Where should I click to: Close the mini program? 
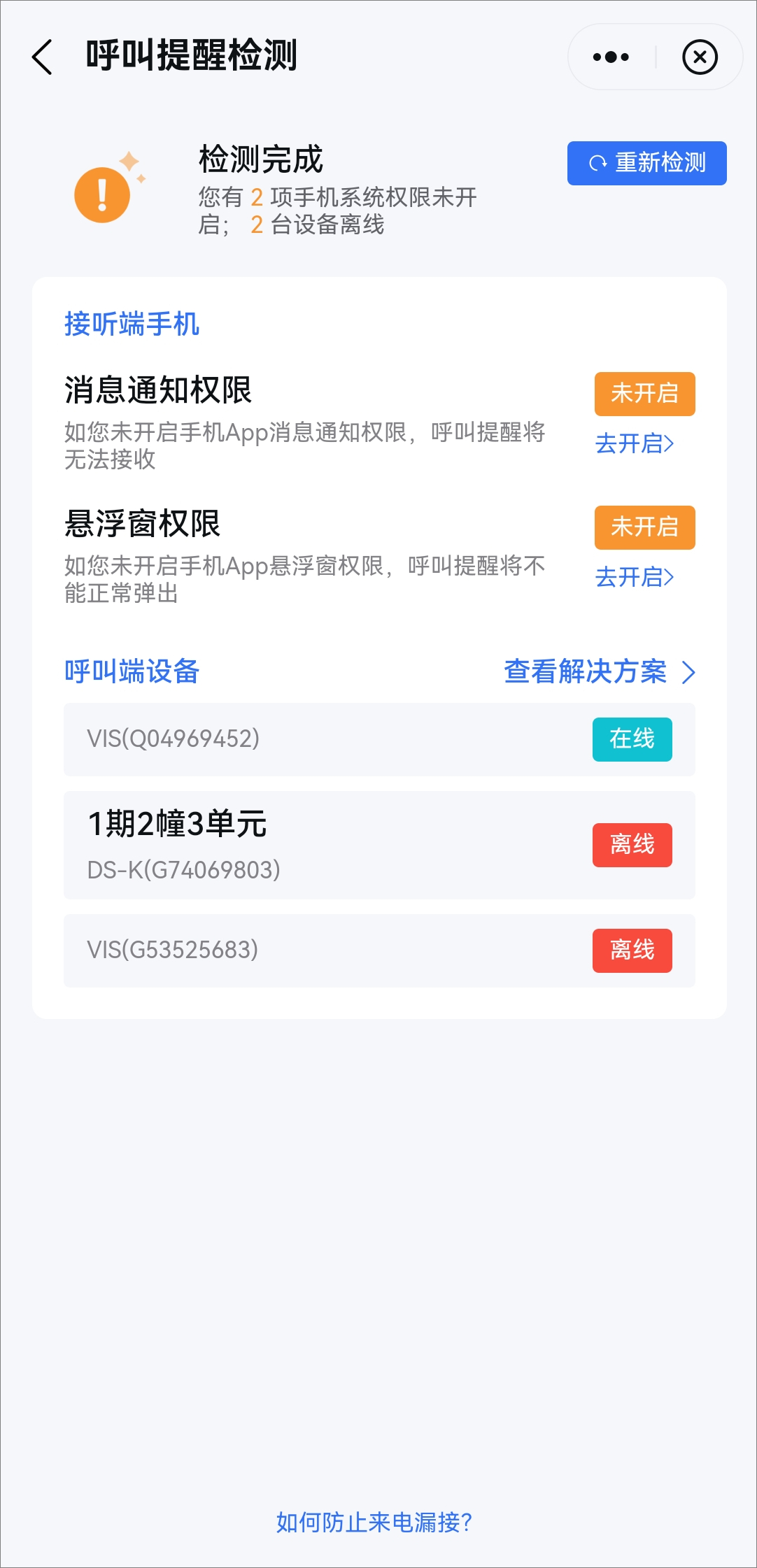click(700, 57)
